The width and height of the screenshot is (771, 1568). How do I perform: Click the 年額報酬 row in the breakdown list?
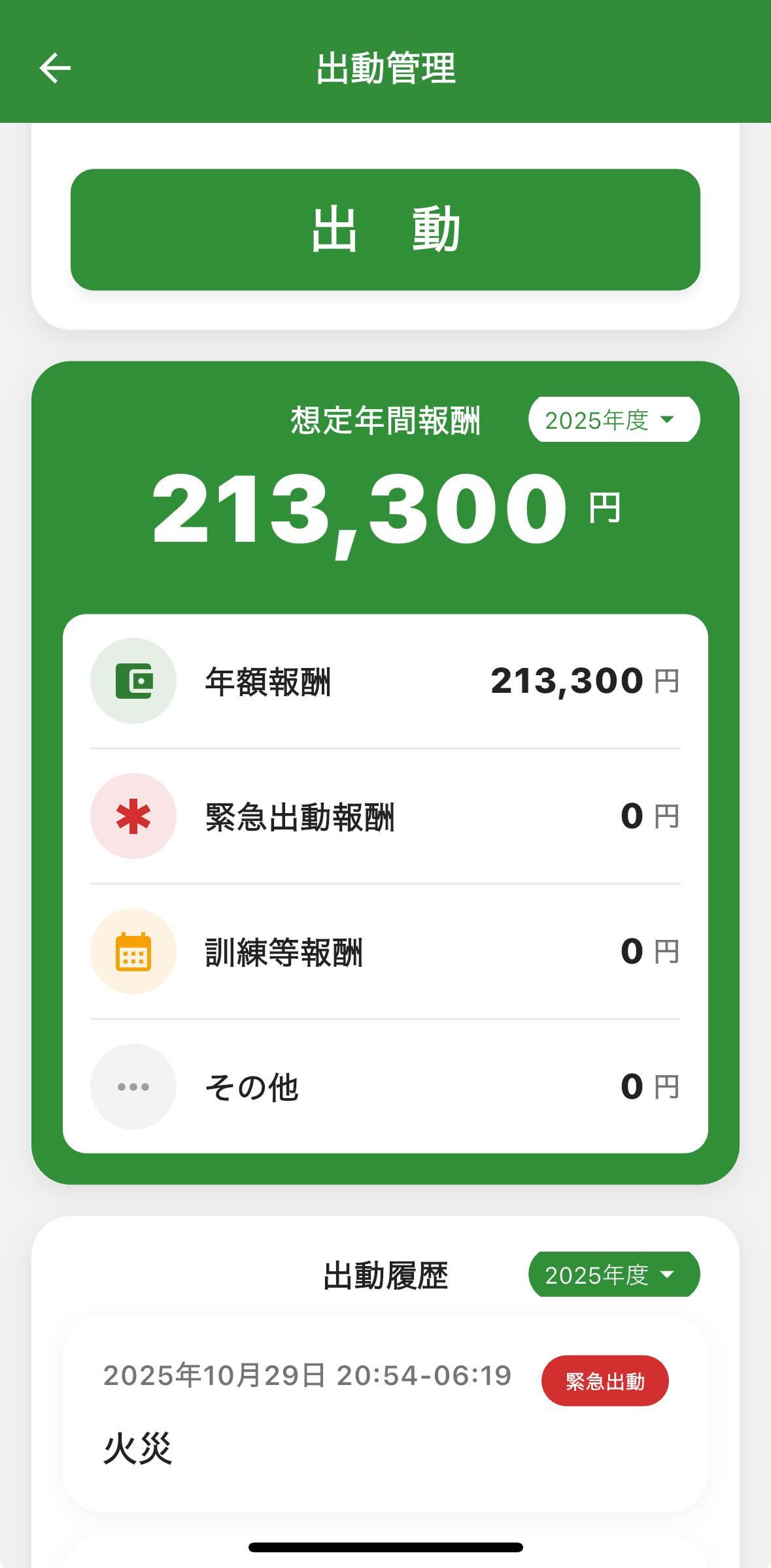pyautogui.click(x=385, y=680)
